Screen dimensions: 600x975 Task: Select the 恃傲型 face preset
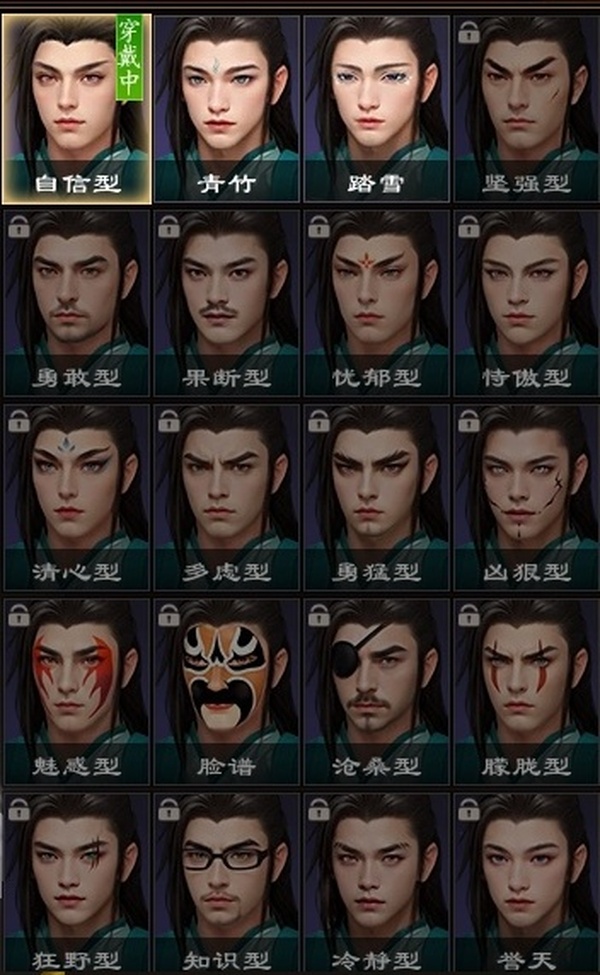tap(526, 302)
